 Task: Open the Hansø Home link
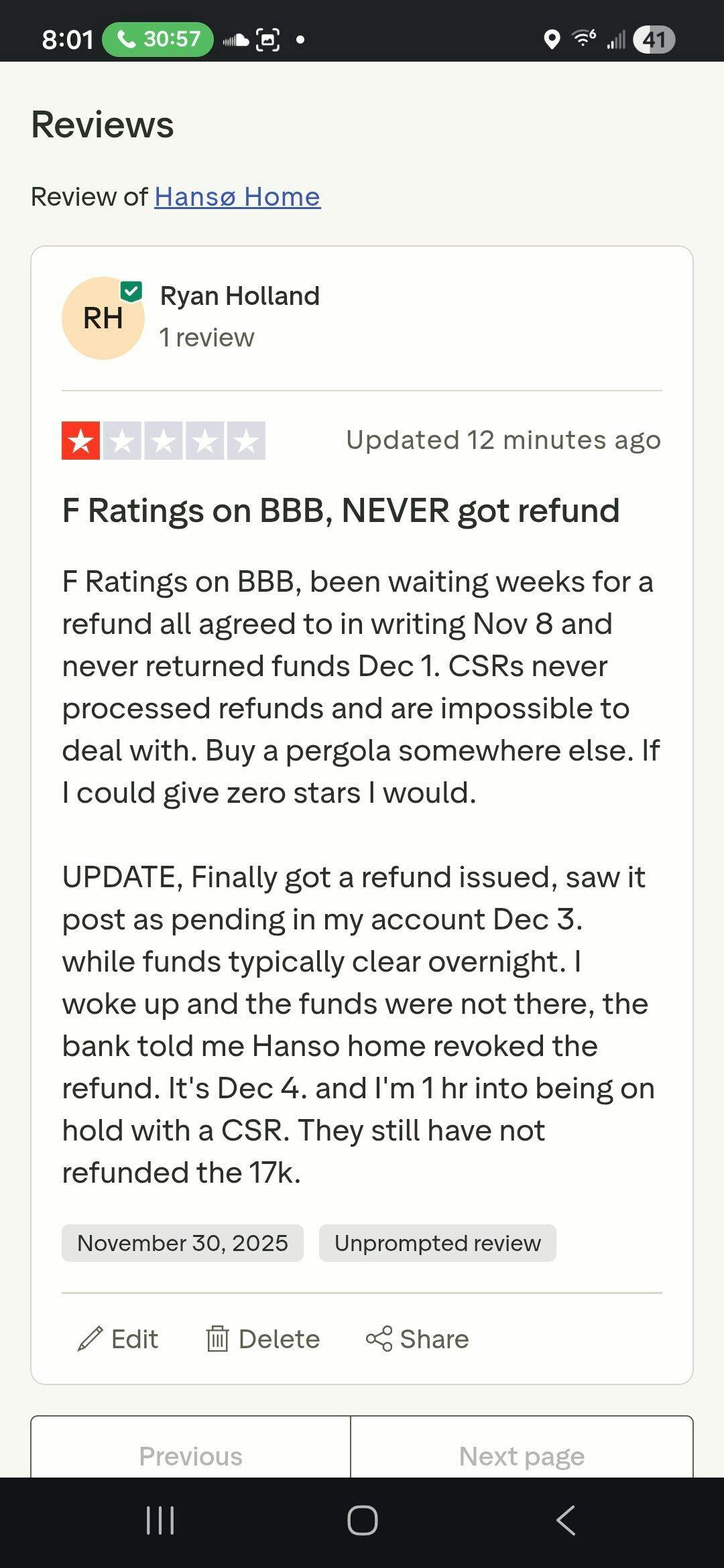[x=237, y=197]
